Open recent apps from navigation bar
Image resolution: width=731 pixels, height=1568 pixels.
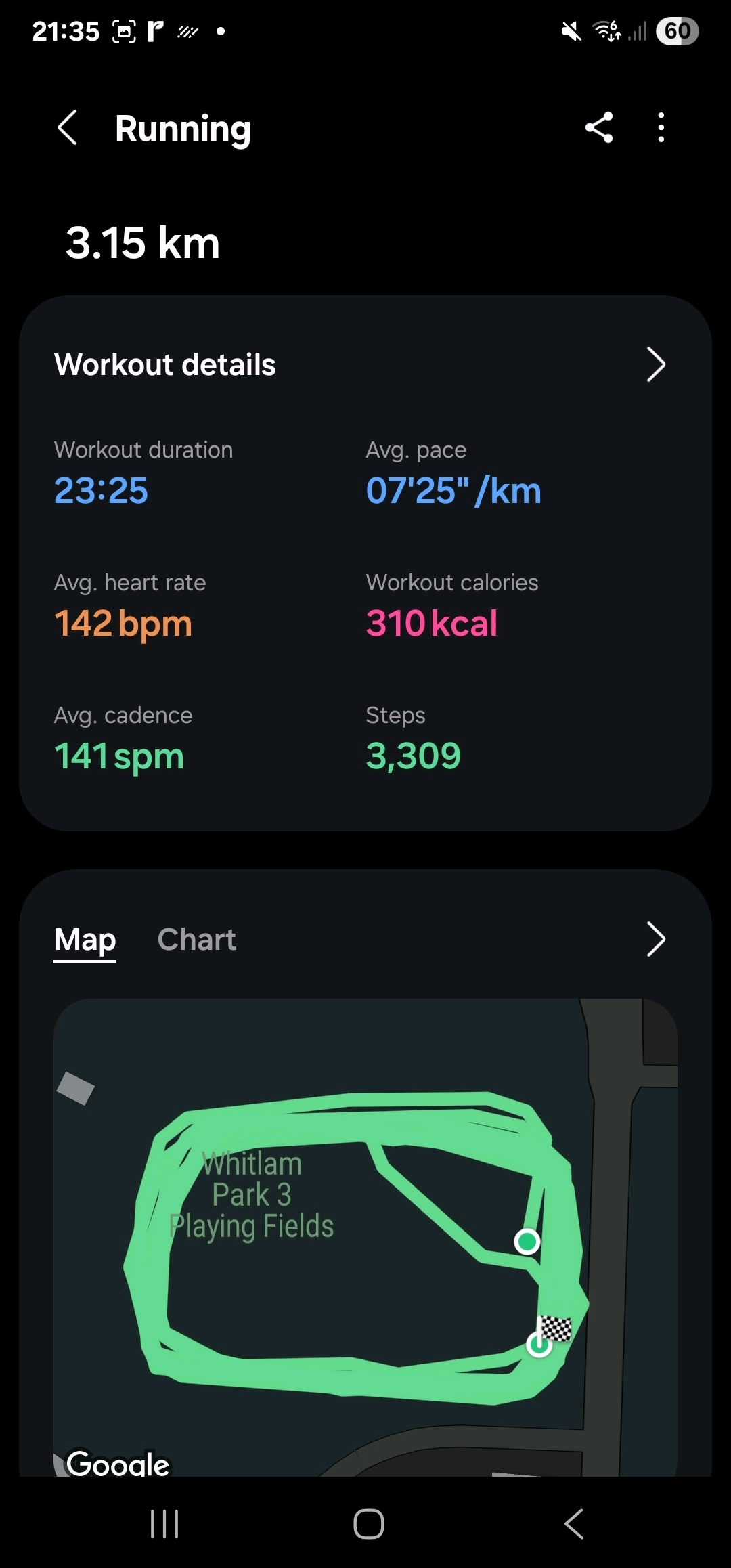tap(164, 1524)
